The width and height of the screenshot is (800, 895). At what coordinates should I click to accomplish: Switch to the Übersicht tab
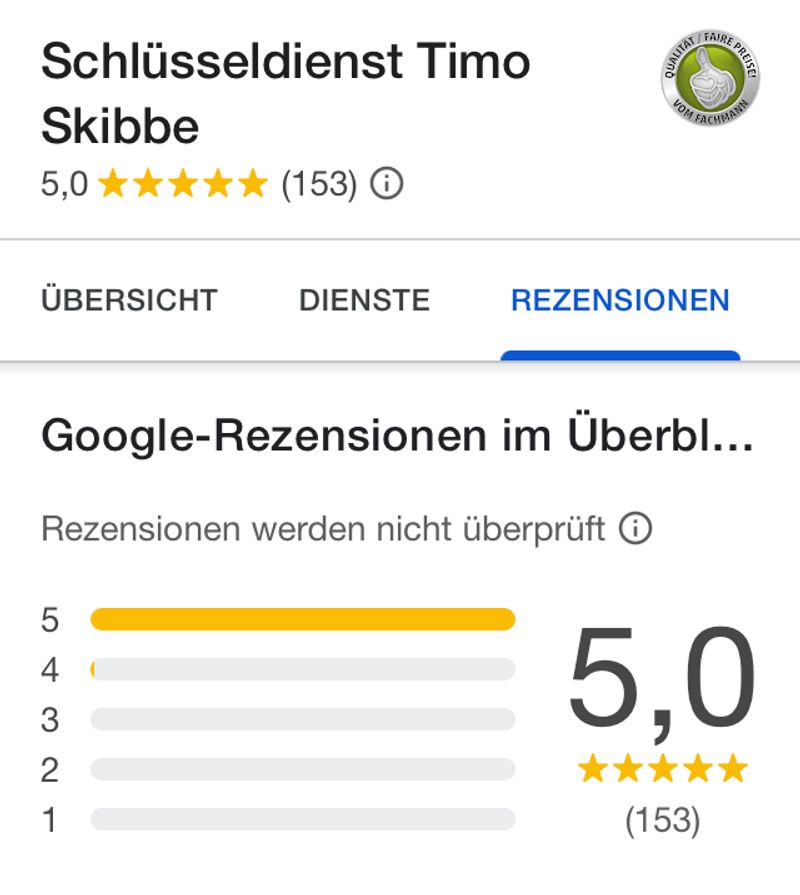129,300
